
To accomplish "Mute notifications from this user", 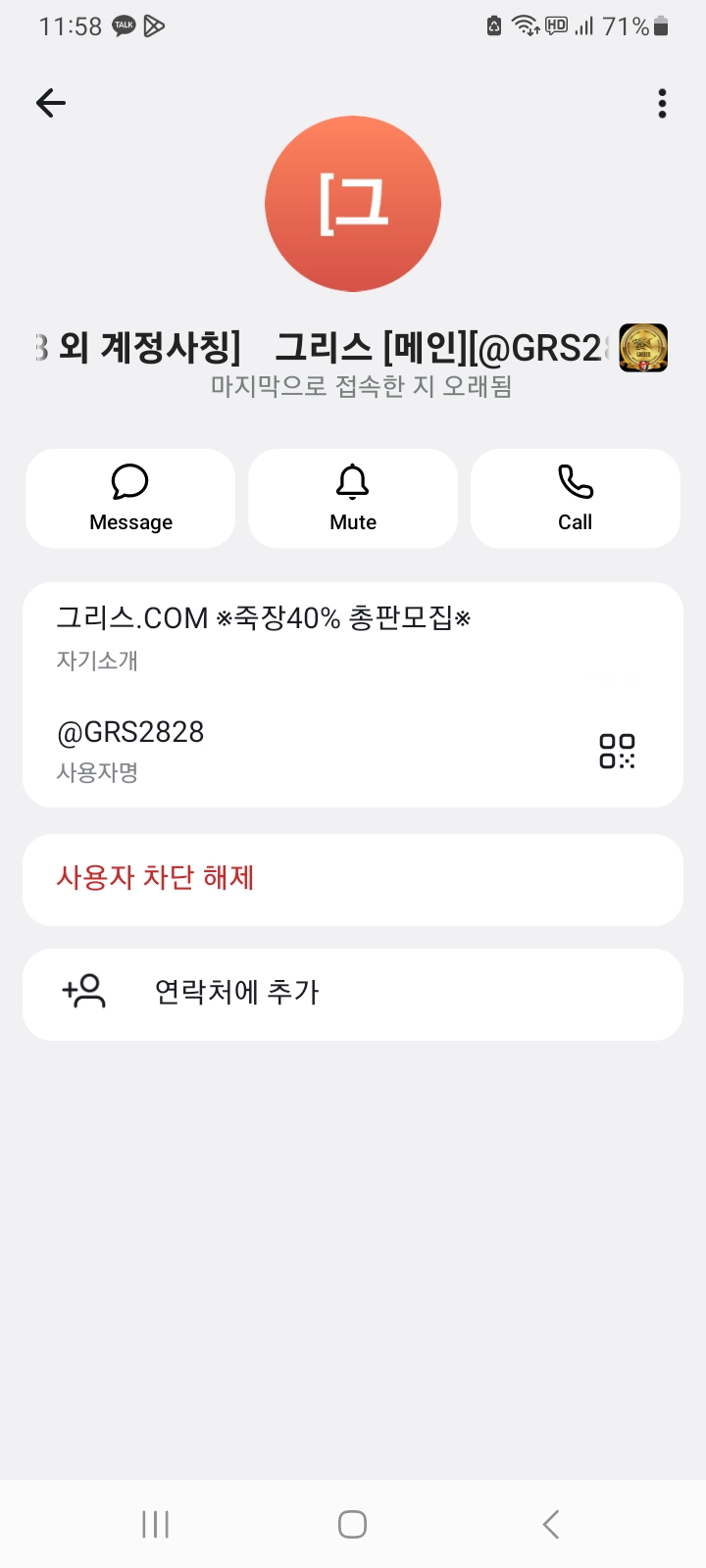I will pyautogui.click(x=353, y=499).
